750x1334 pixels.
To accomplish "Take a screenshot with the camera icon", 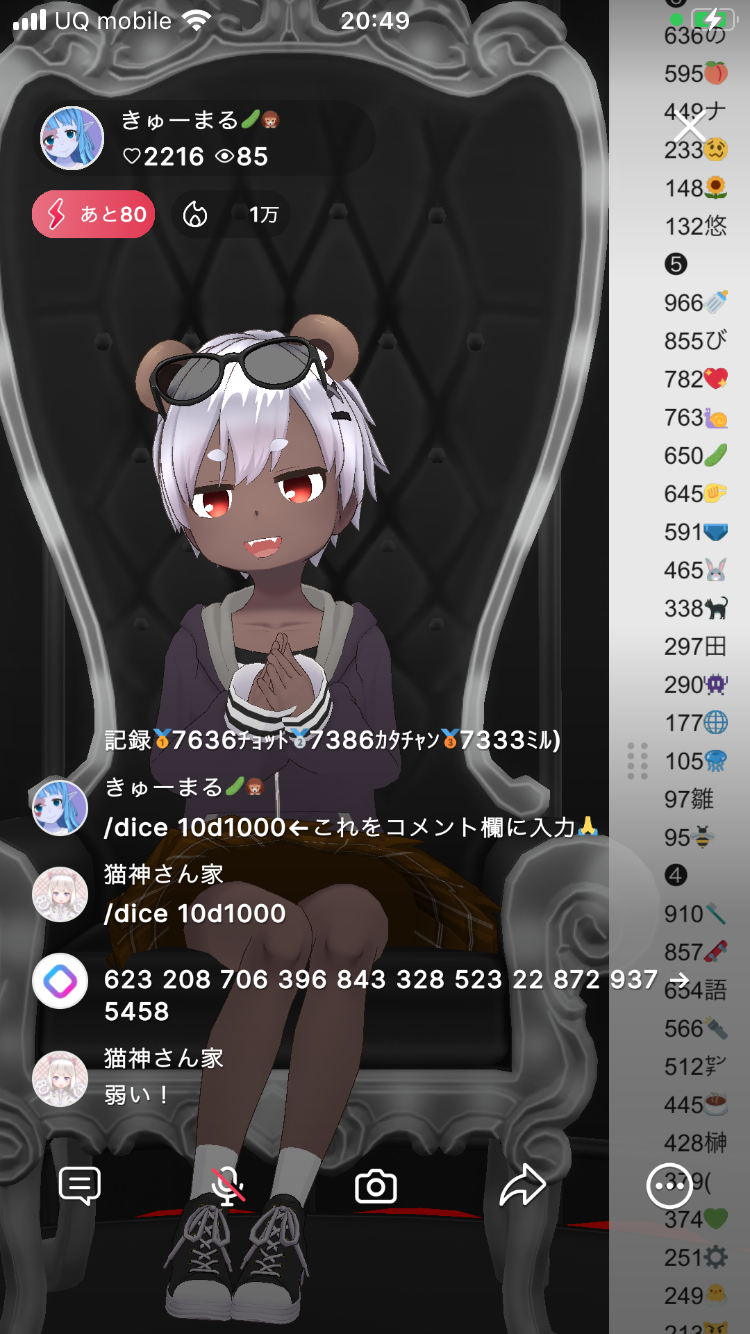I will (x=376, y=1187).
